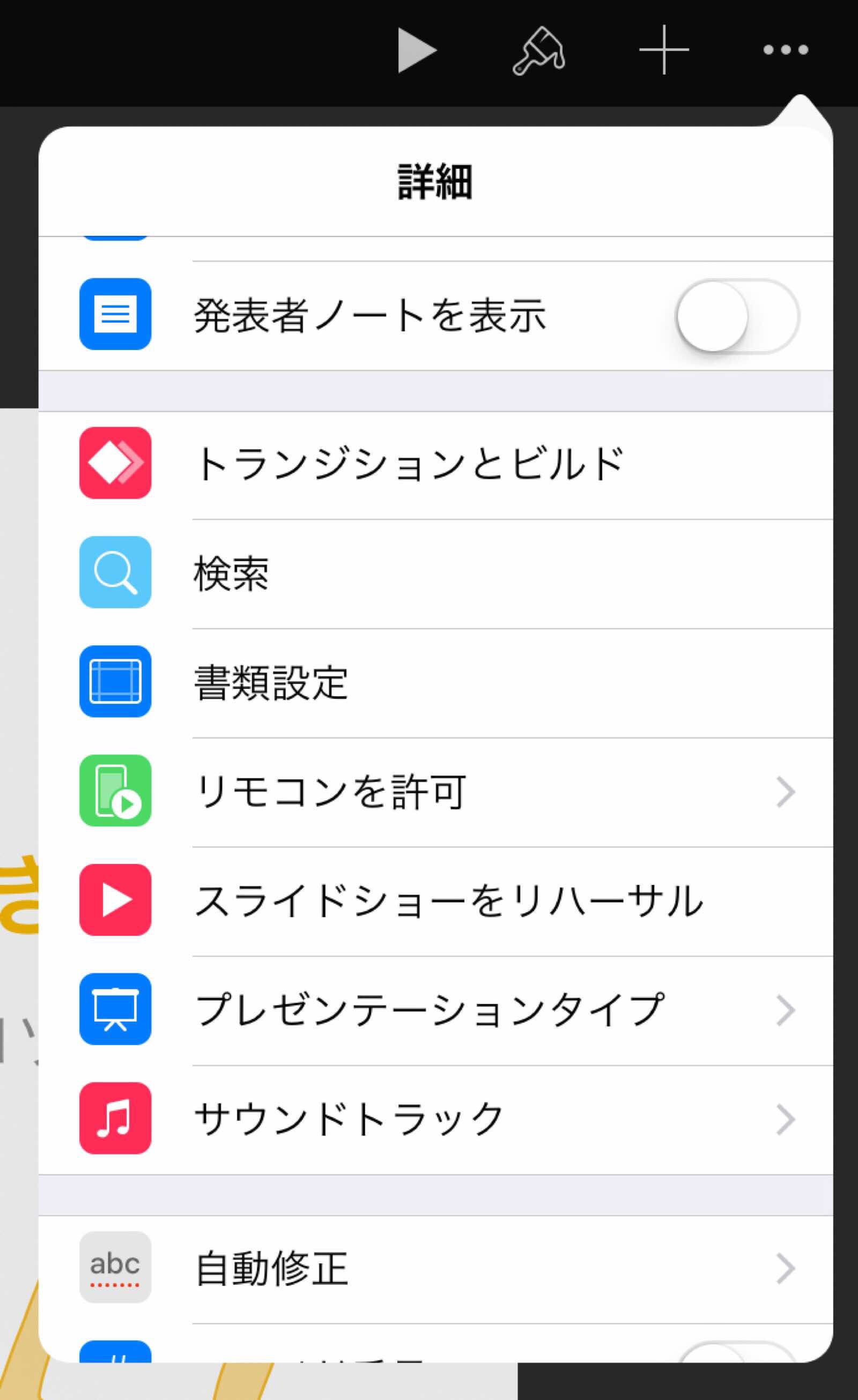Open トランジションとビルド
The width and height of the screenshot is (858, 1400).
click(x=435, y=464)
